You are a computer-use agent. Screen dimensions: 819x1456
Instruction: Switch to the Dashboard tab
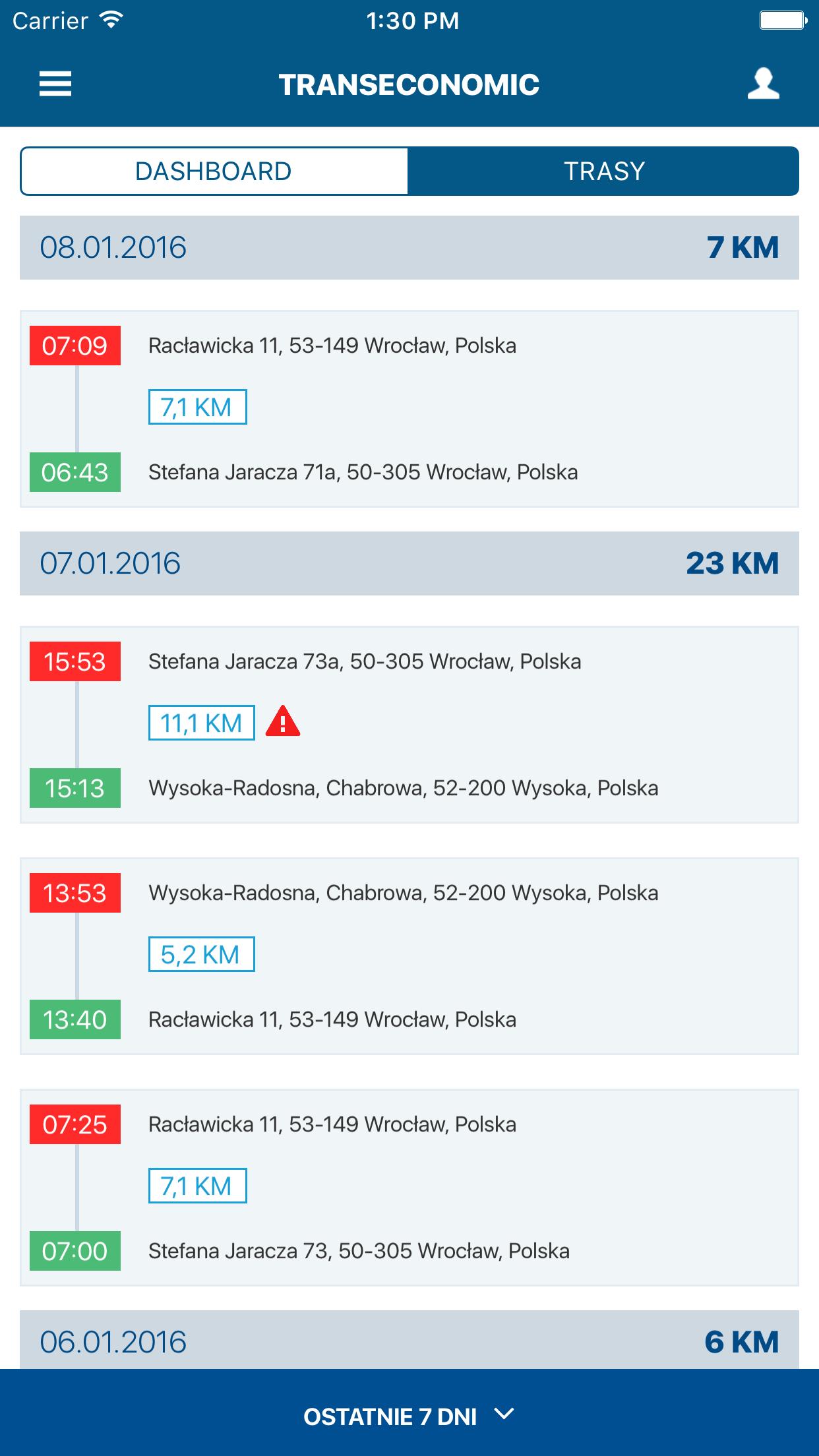tap(214, 171)
